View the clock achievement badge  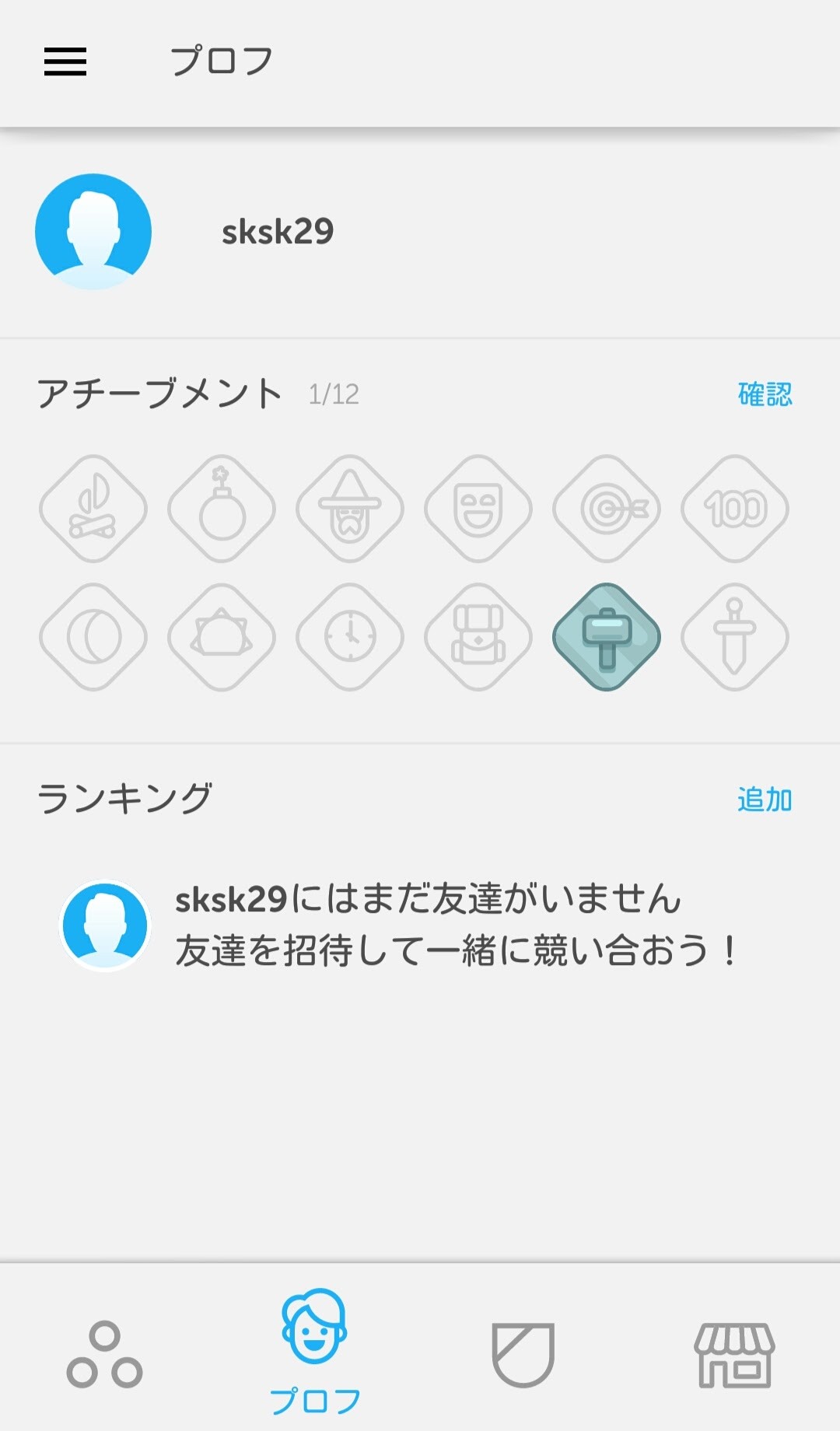[350, 637]
